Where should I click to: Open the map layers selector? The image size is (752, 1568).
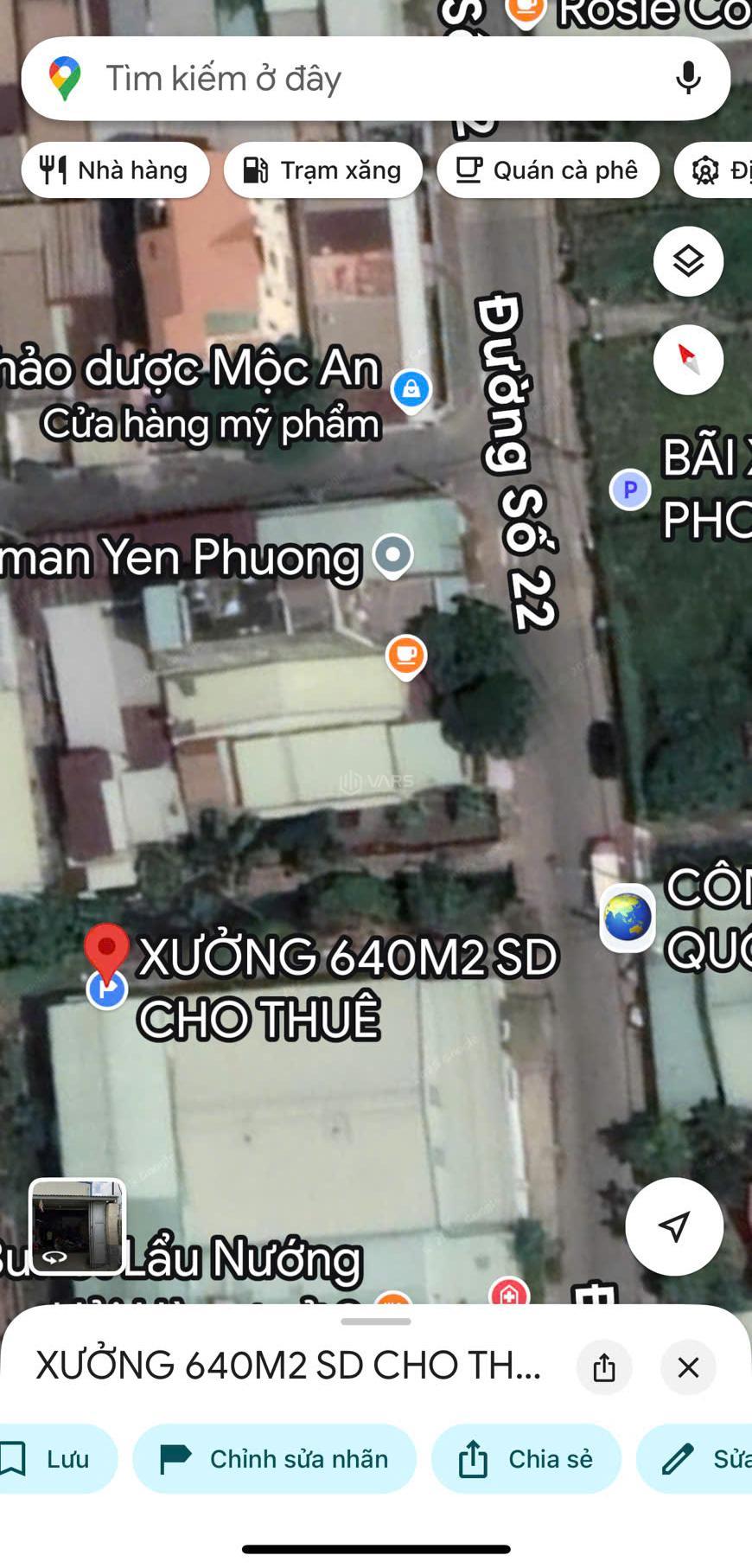pyautogui.click(x=688, y=261)
